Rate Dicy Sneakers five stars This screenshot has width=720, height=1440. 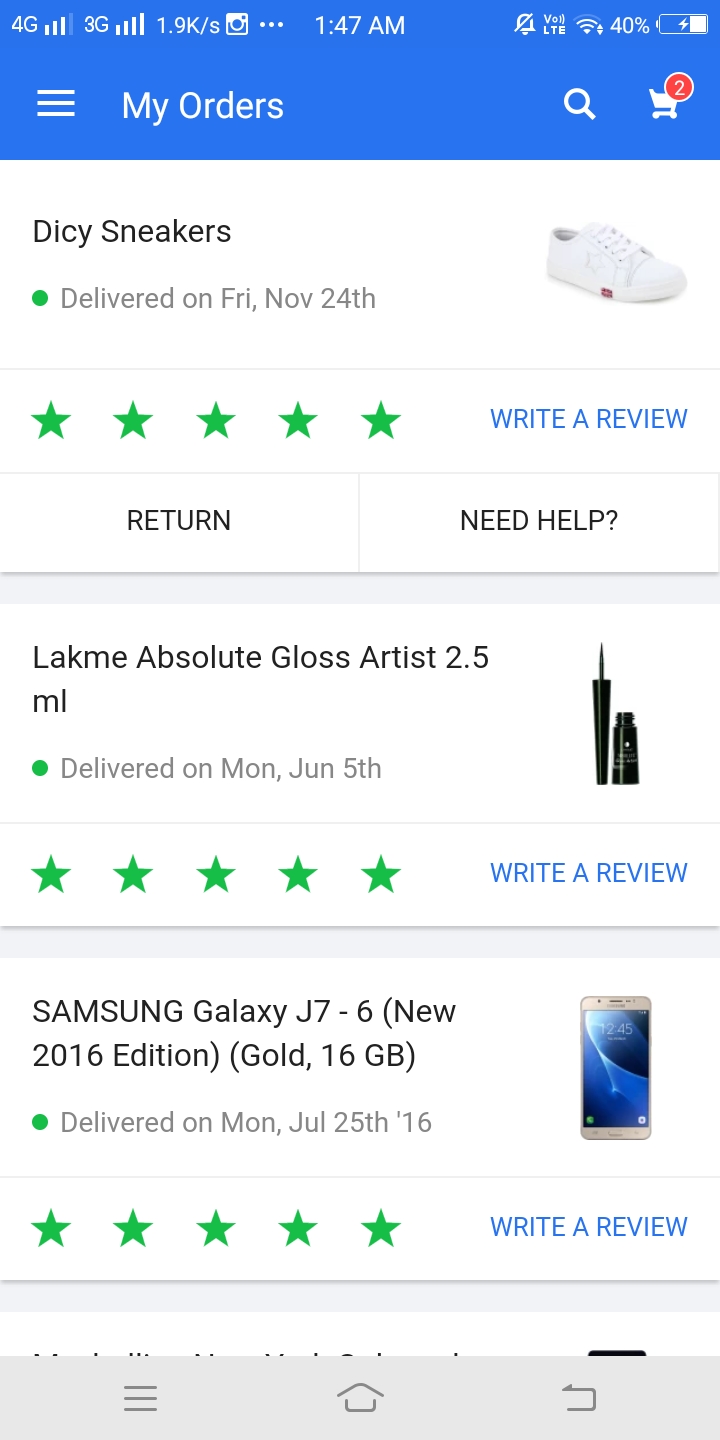pyautogui.click(x=380, y=421)
